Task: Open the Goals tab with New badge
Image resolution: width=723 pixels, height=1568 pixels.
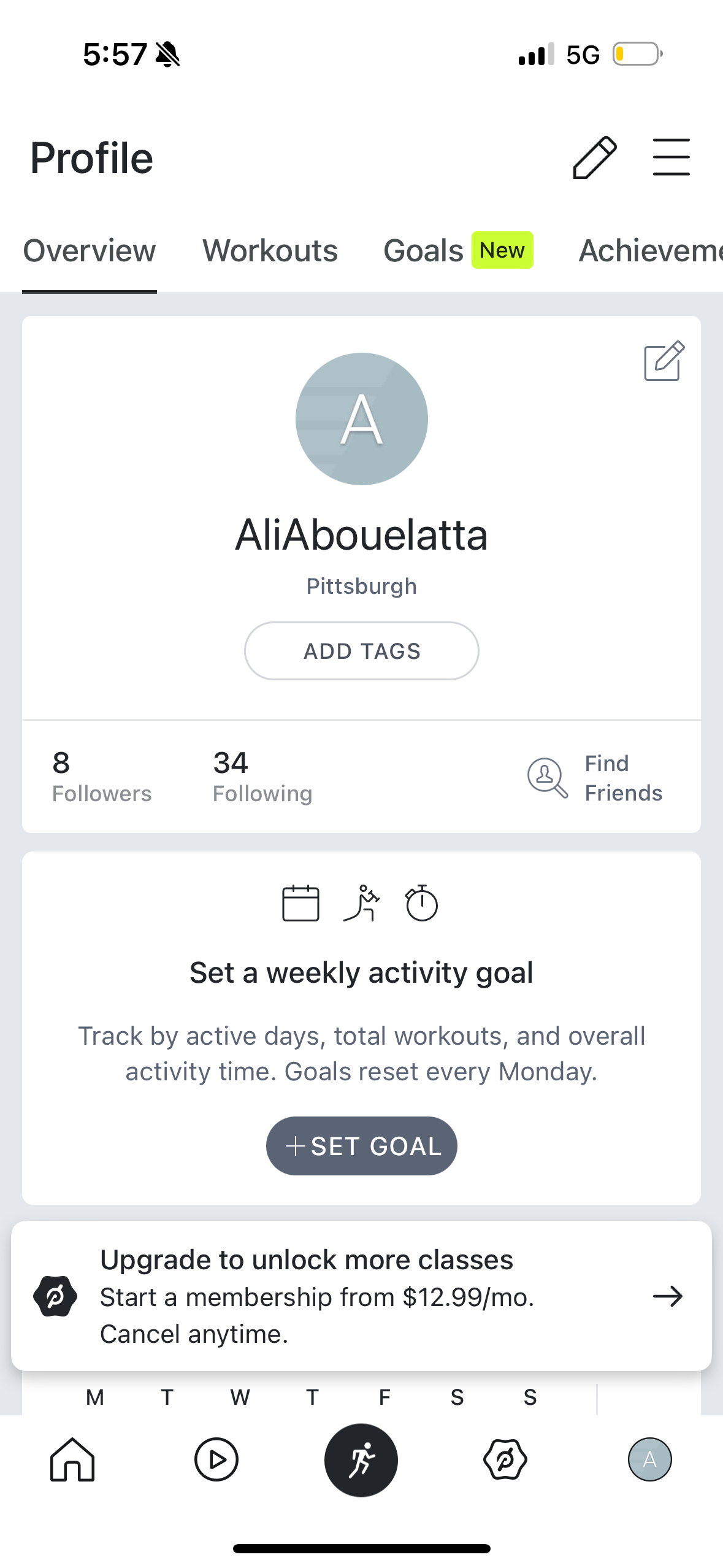Action: (x=423, y=251)
